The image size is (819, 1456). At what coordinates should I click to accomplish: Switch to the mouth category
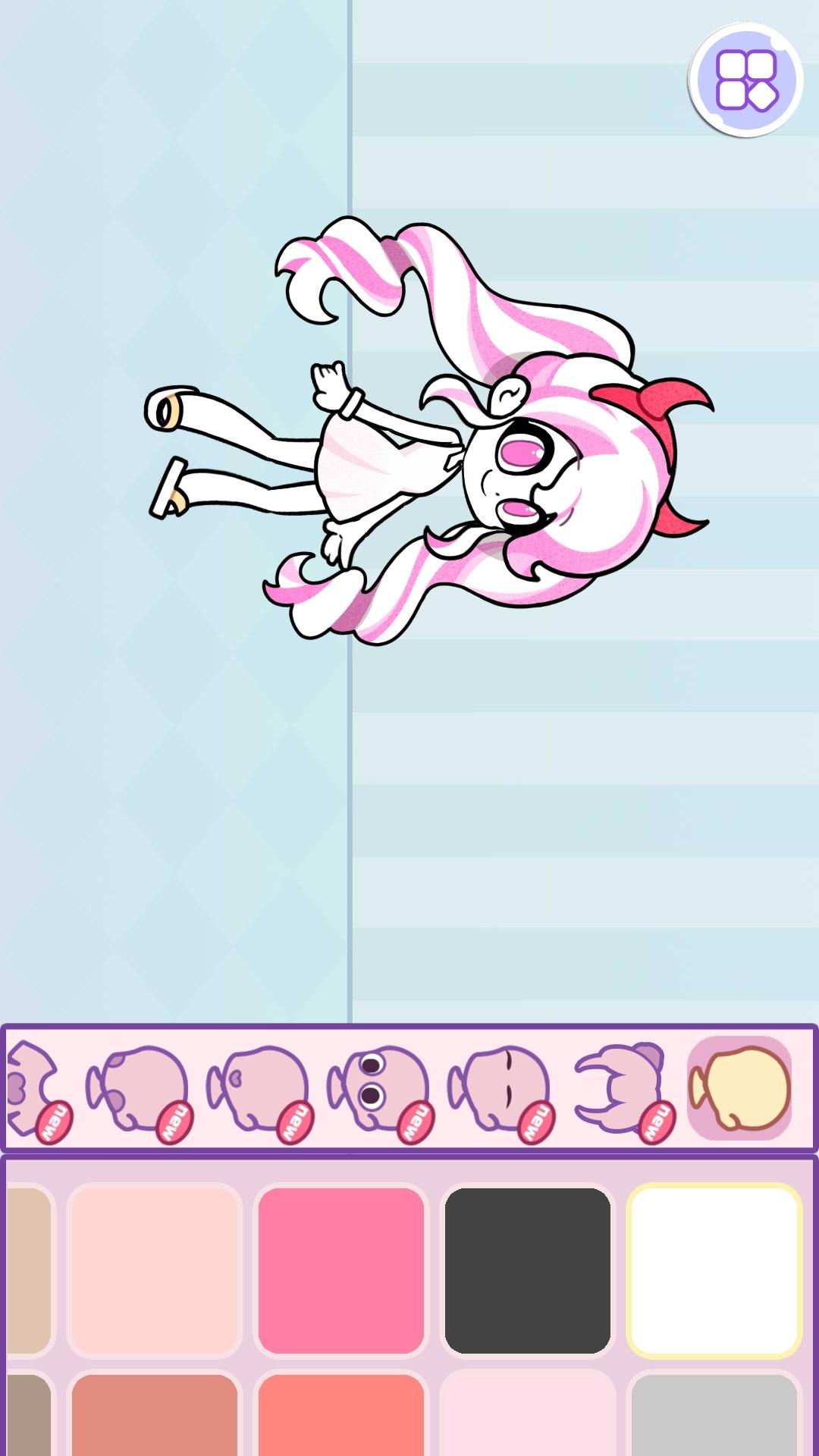258,1088
